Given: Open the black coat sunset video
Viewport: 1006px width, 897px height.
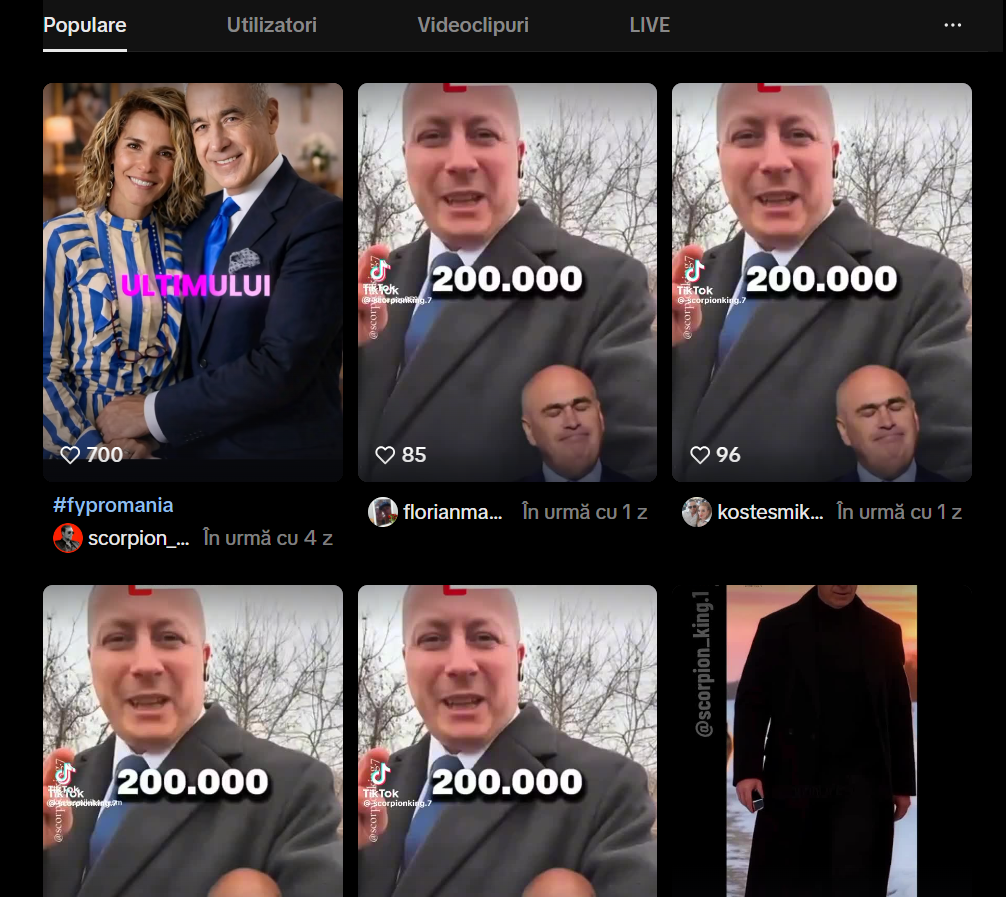Looking at the screenshot, I should [x=821, y=740].
